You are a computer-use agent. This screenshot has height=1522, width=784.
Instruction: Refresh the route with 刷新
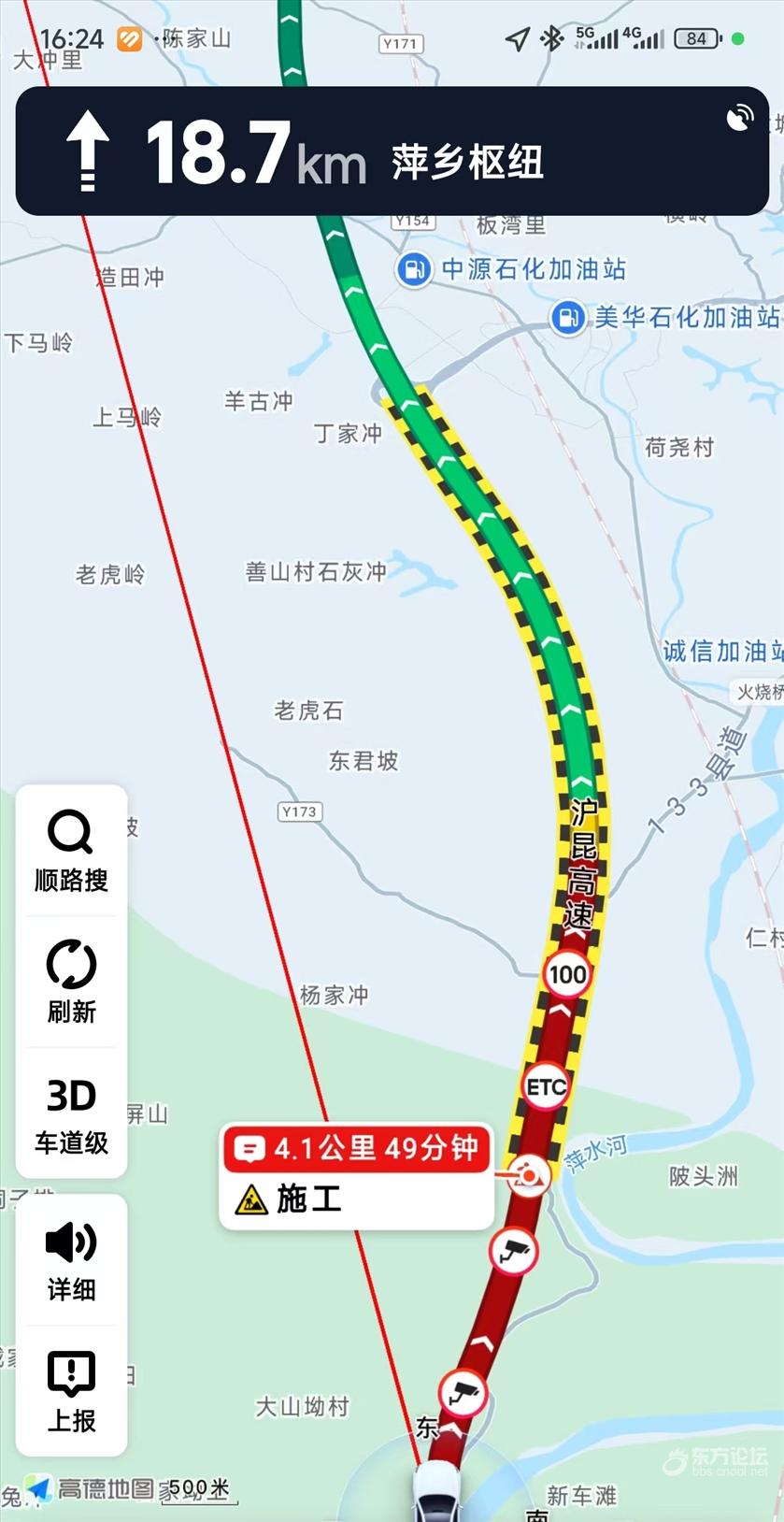pos(71,982)
